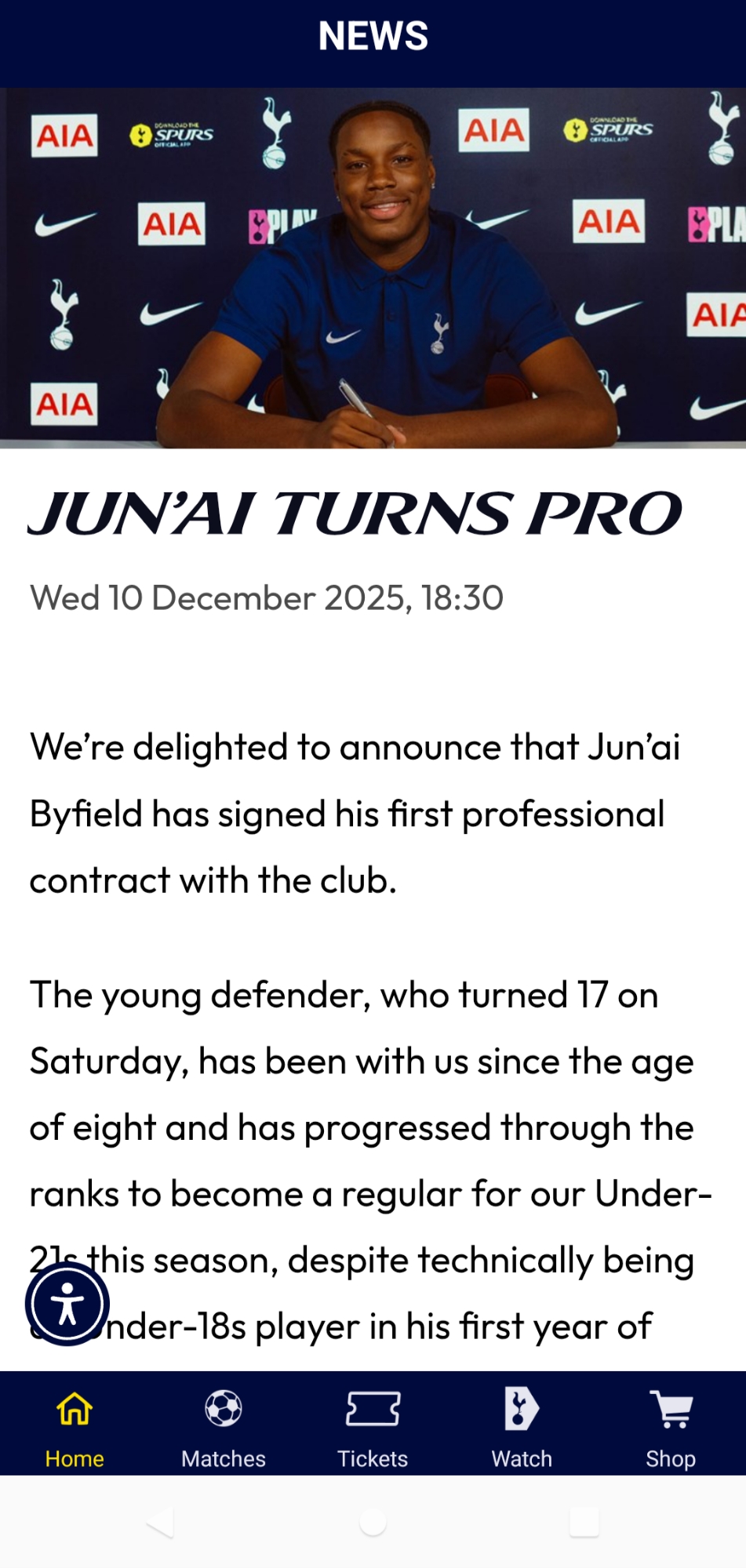Tap the system back button

161,1523
